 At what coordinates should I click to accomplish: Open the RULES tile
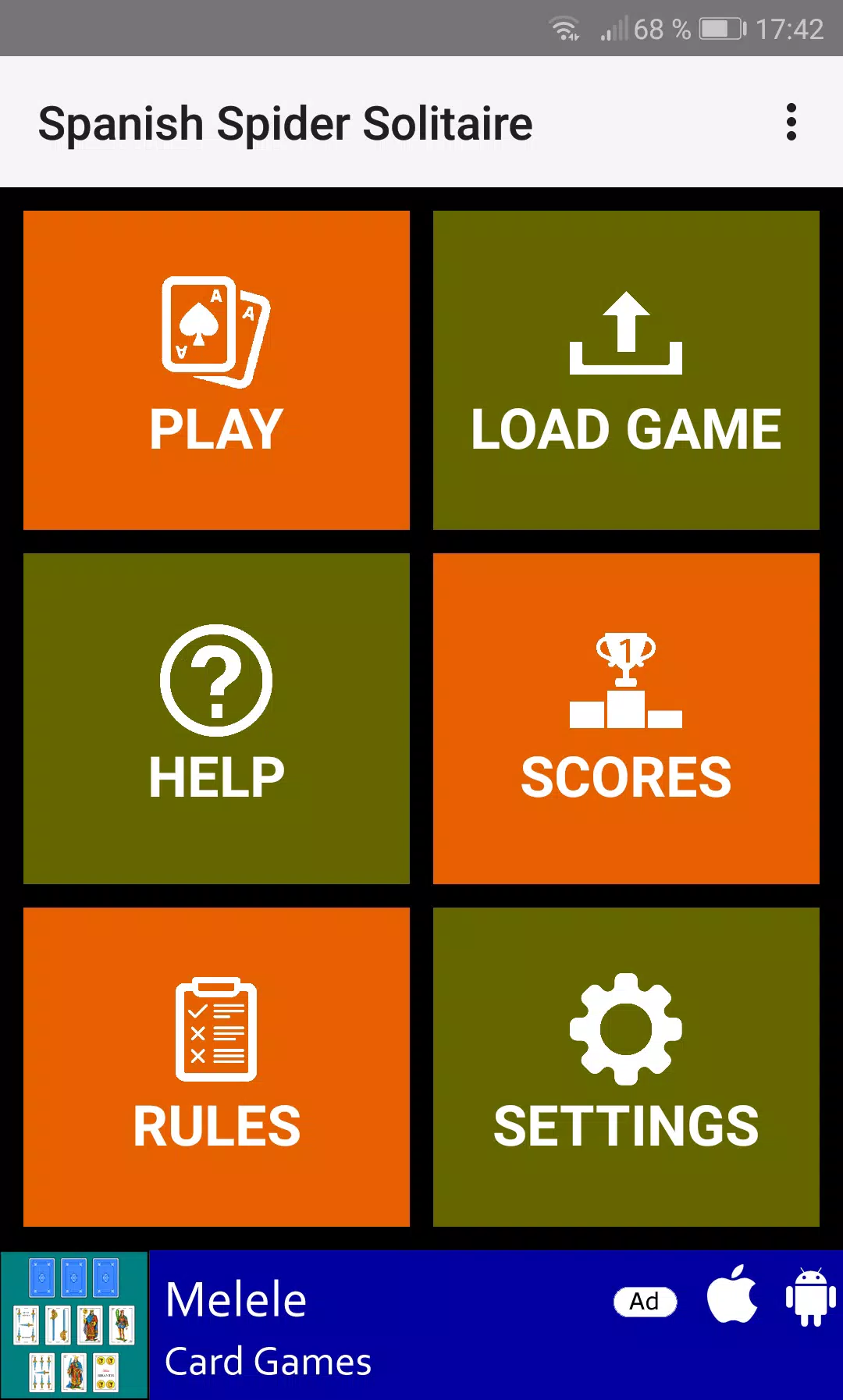tap(216, 1067)
